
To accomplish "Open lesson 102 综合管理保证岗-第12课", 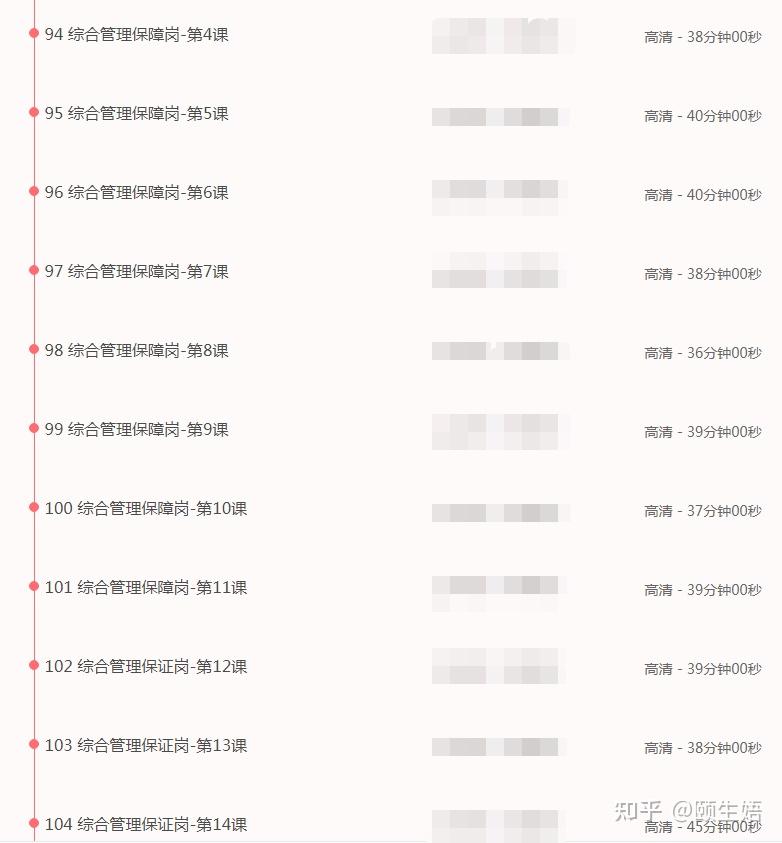I will [146, 667].
